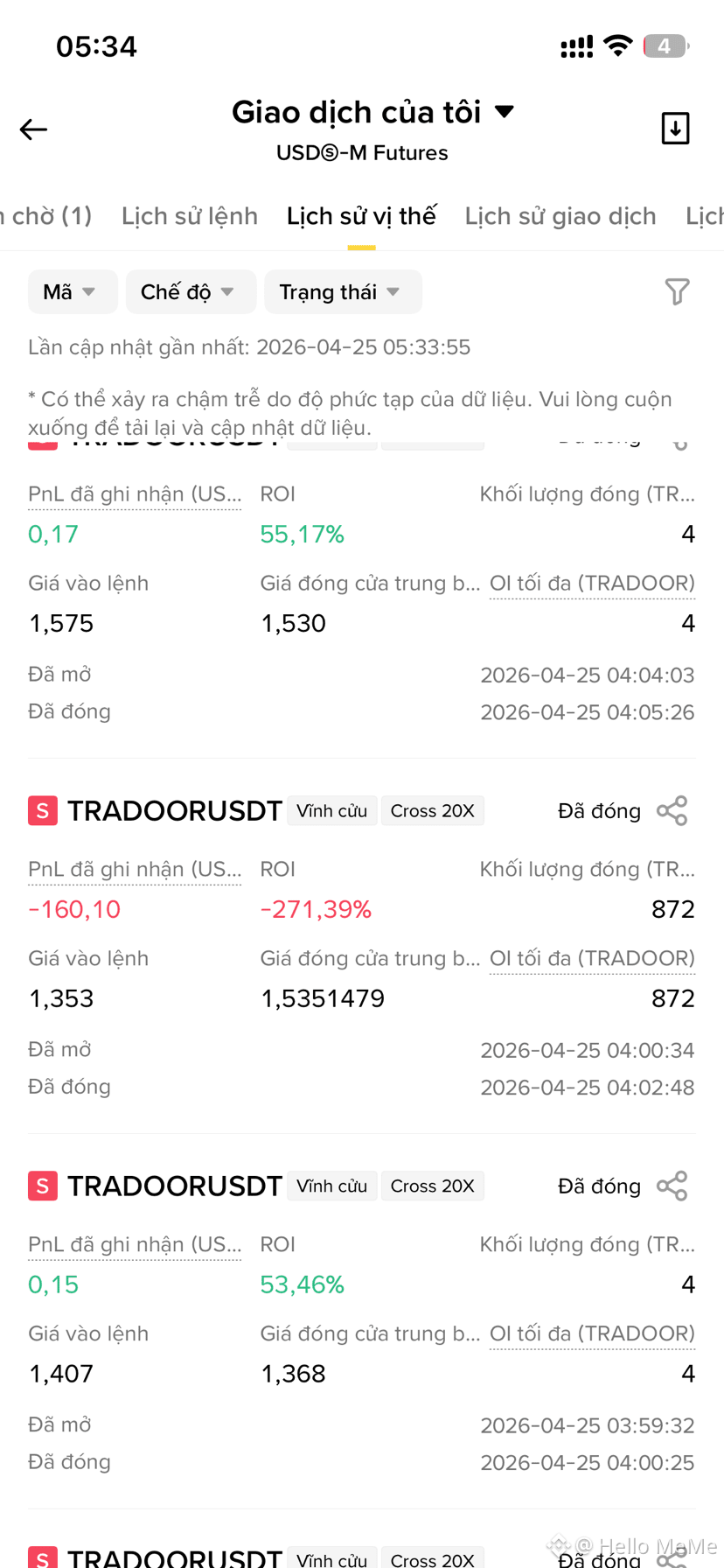Viewport: 724px width, 1568px height.
Task: Select the Lịch sử vị thế tab
Action: [361, 216]
